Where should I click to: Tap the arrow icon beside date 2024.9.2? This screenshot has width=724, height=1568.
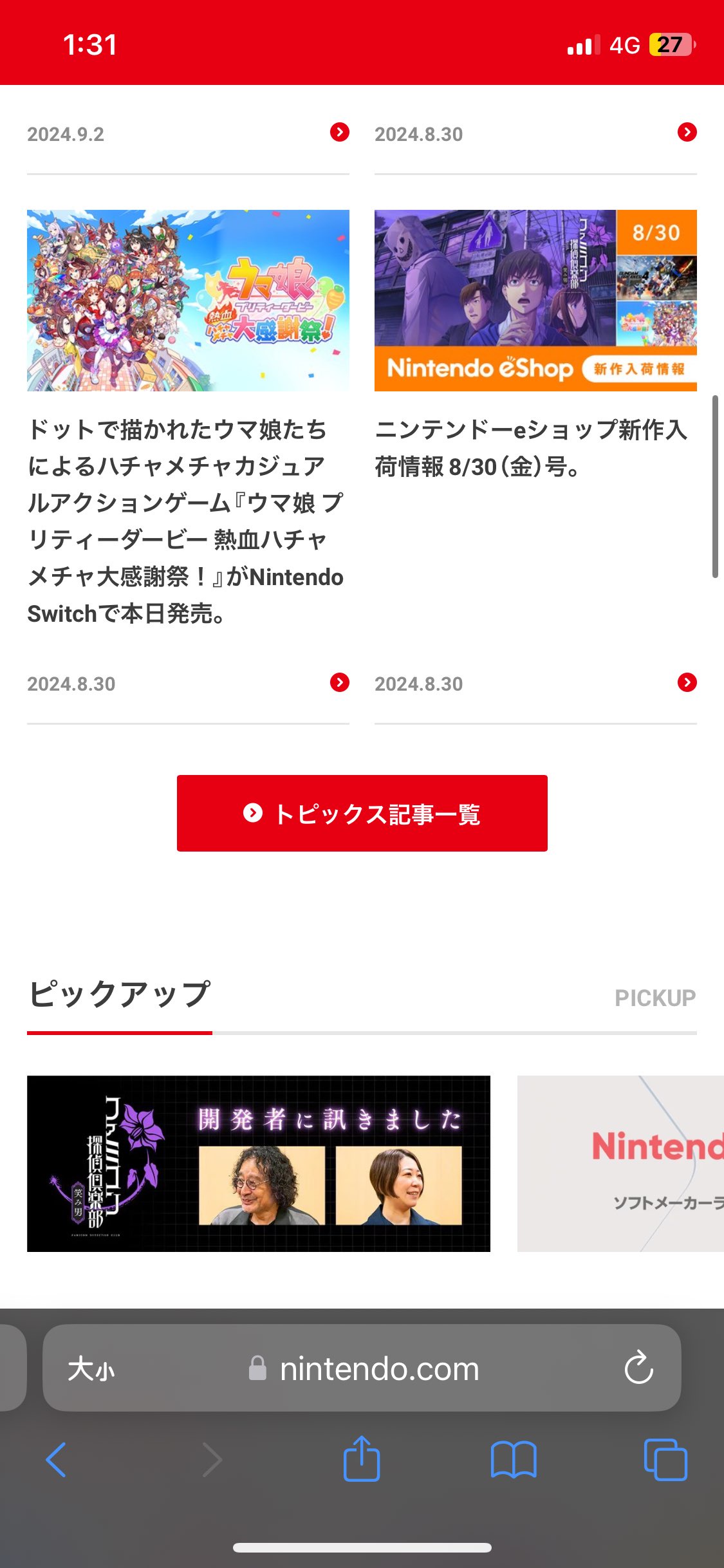[339, 132]
